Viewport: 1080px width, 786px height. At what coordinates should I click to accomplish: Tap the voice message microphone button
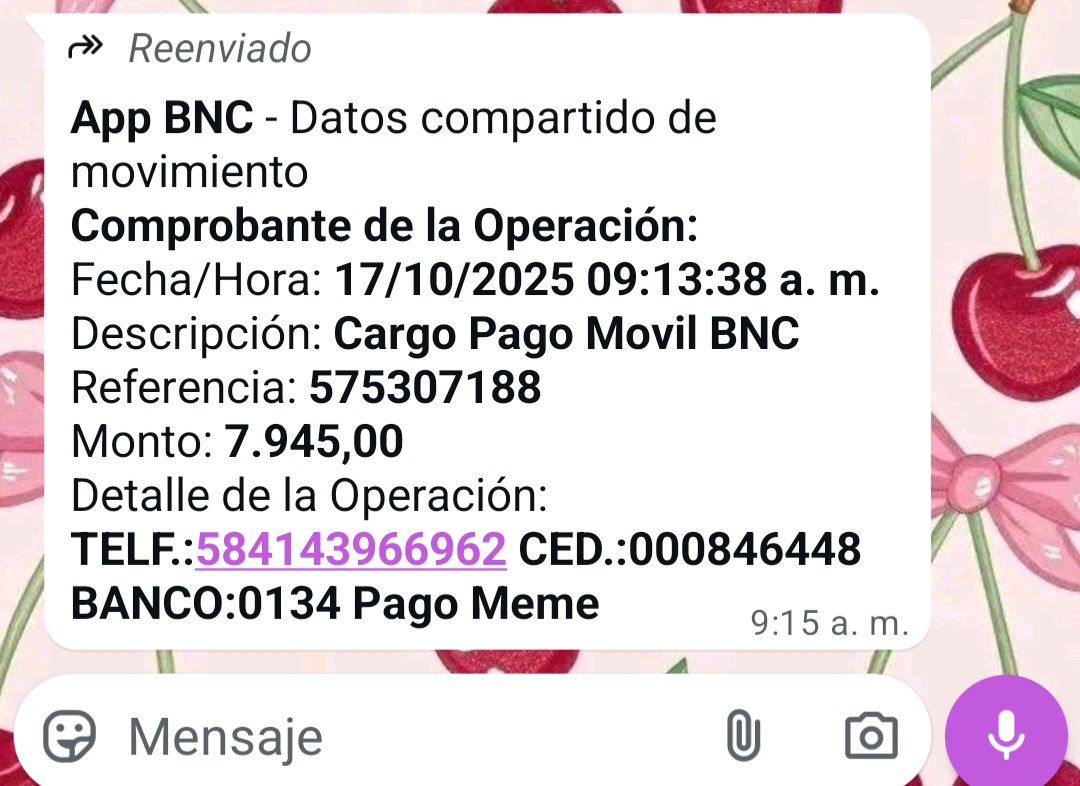(1005, 737)
